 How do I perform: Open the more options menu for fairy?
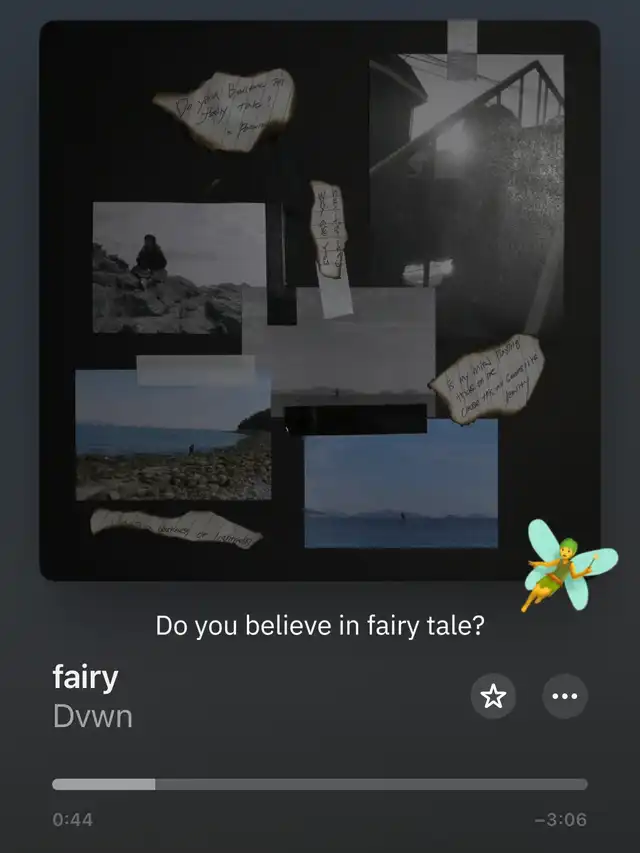click(565, 696)
